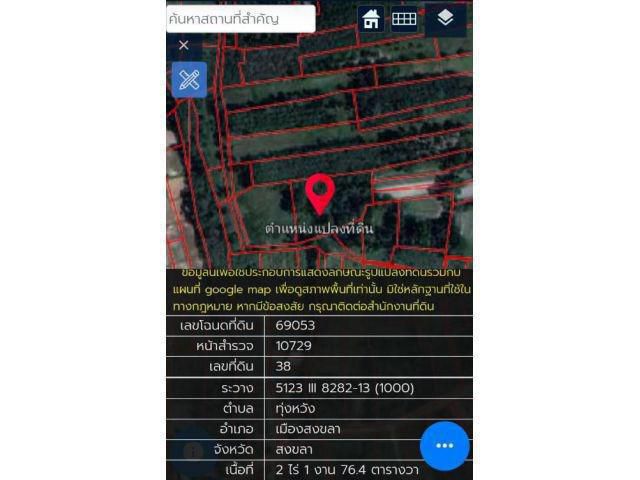This screenshot has height=480, width=640.
Task: Tap the place search field
Action: tap(240, 18)
